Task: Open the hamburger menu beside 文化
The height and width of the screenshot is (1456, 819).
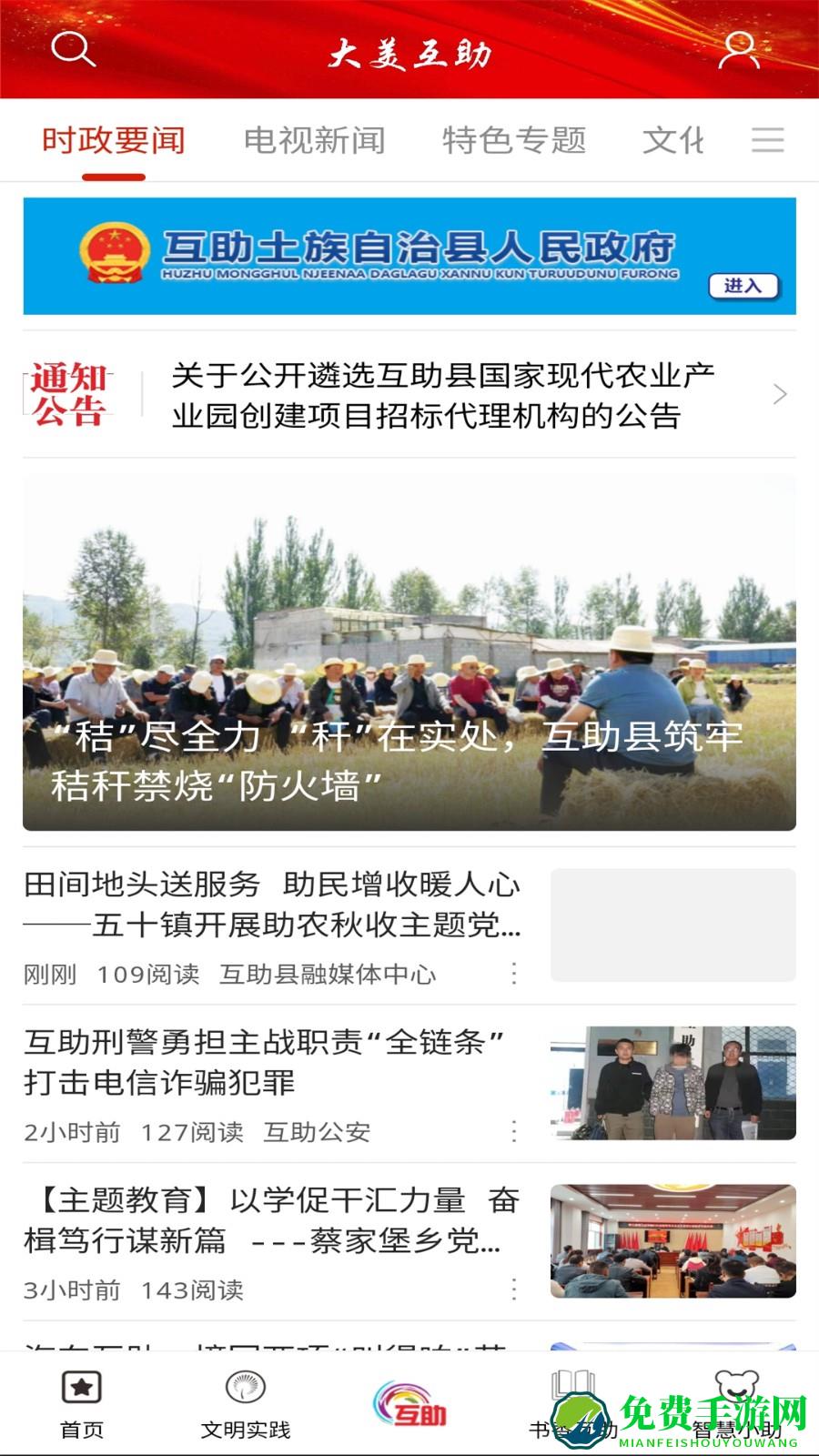Action: 769,138
